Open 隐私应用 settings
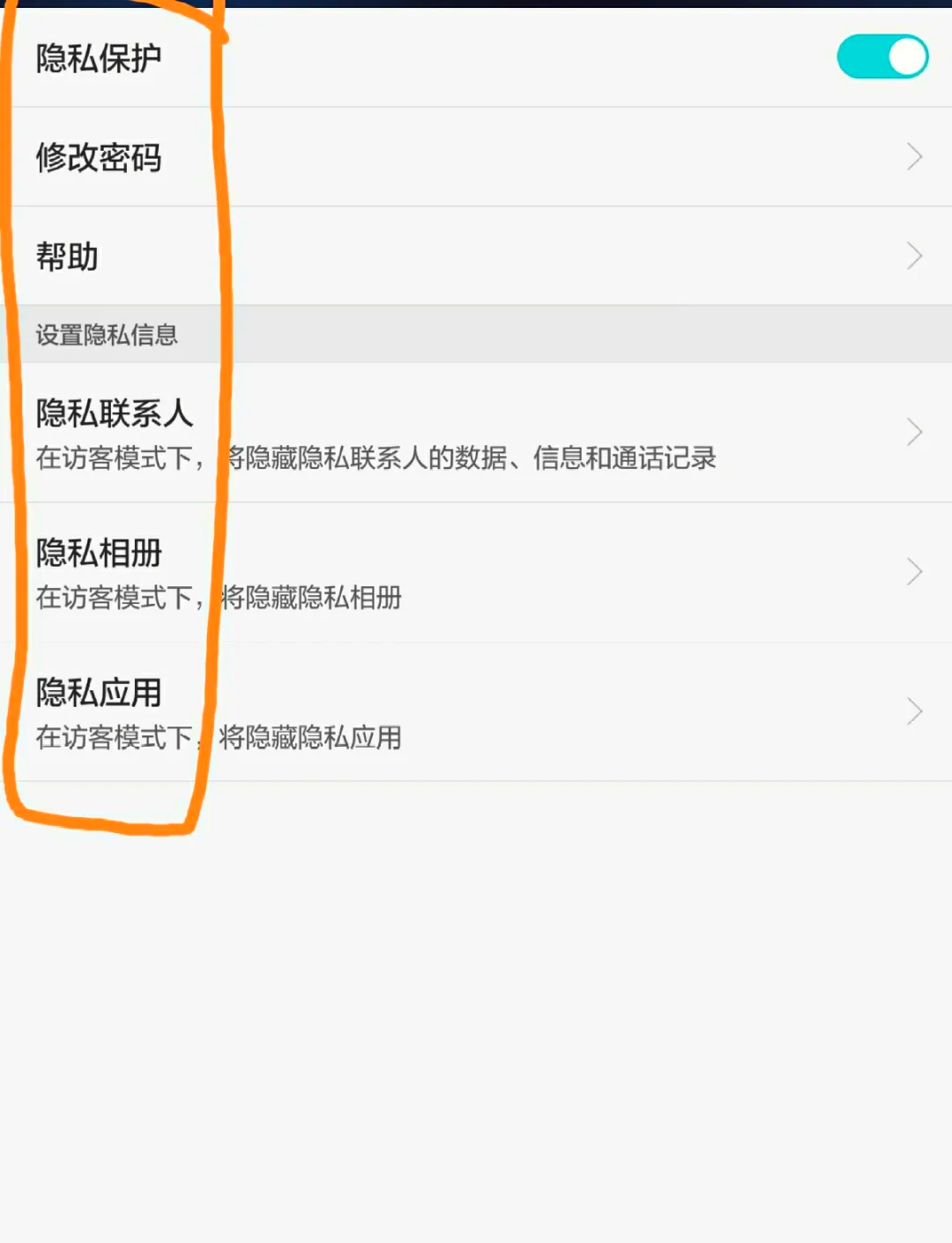 click(476, 712)
